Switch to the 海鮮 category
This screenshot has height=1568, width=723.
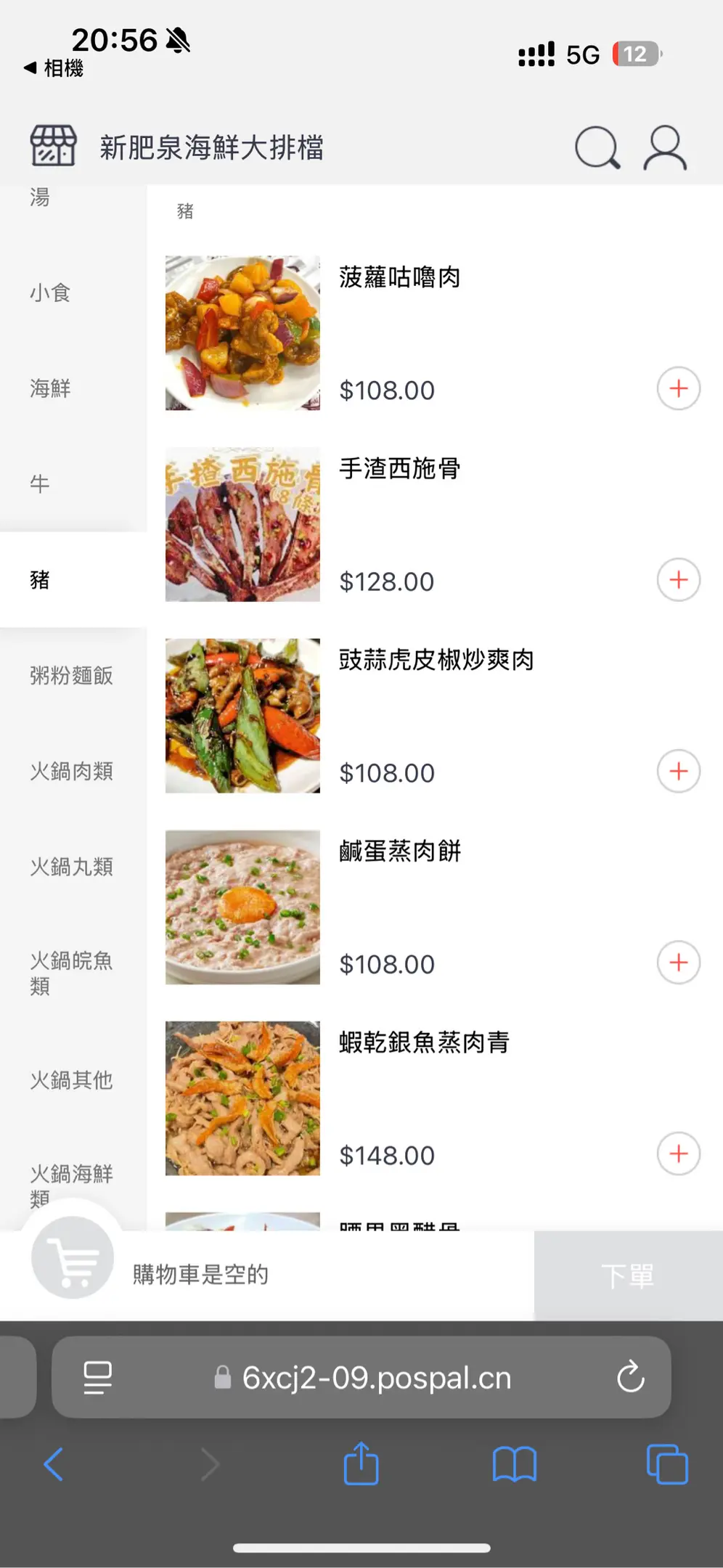(x=50, y=388)
